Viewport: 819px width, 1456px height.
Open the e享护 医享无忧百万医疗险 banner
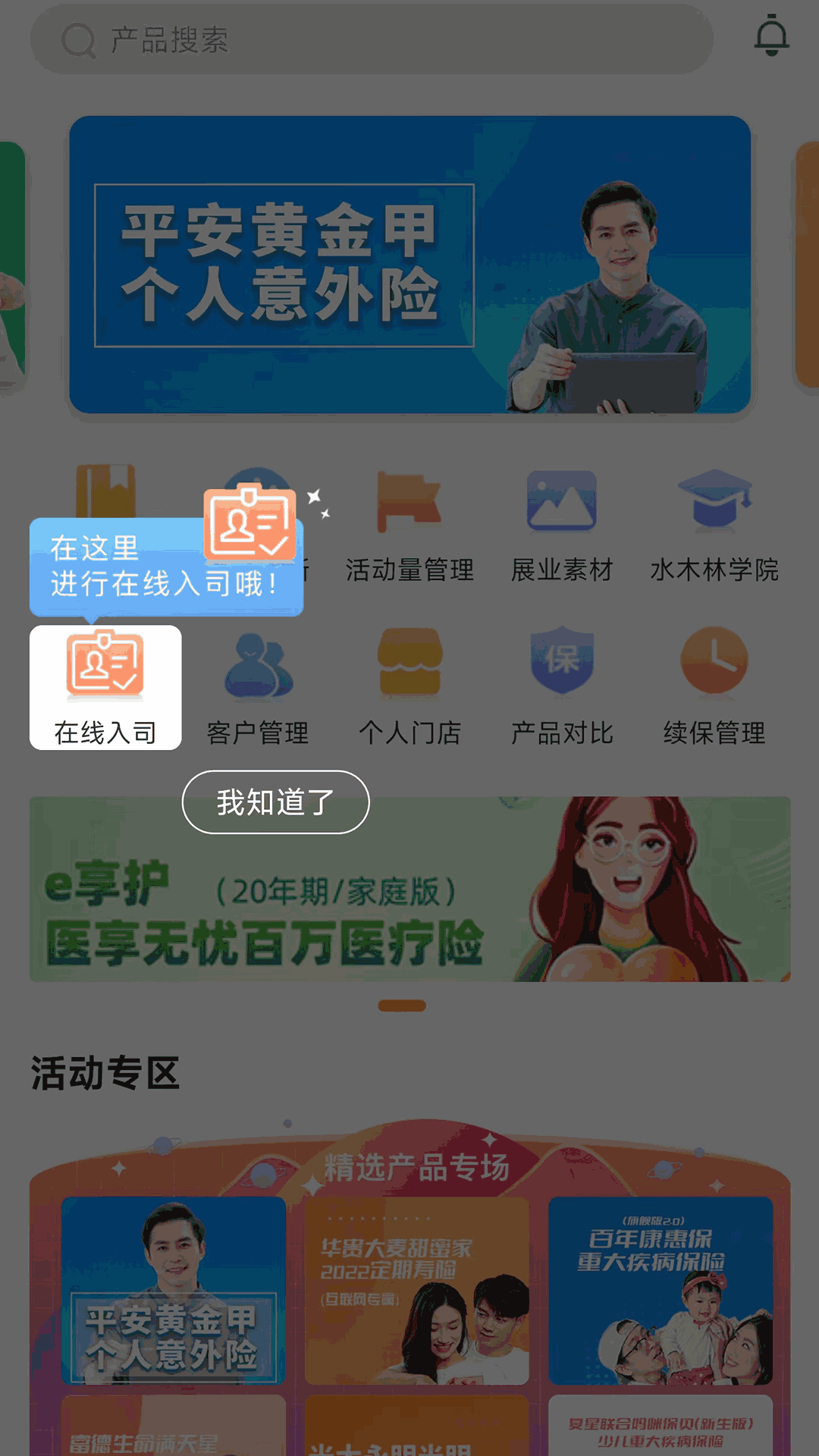409,889
